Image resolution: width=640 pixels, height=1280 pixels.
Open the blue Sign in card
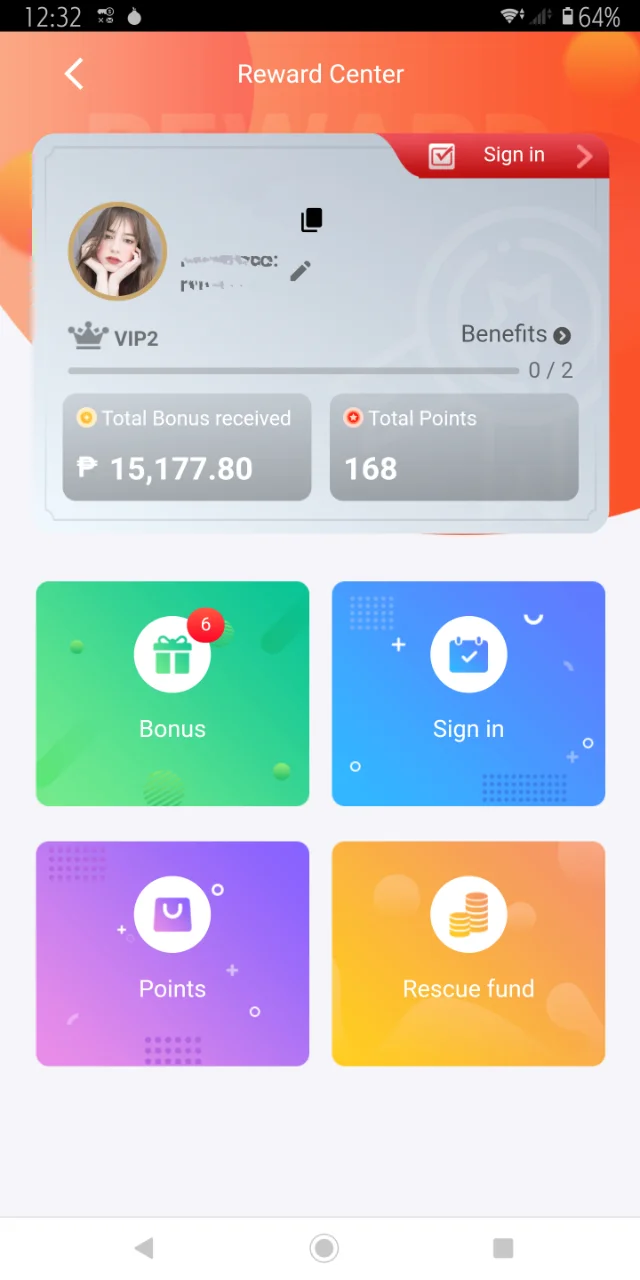[468, 693]
